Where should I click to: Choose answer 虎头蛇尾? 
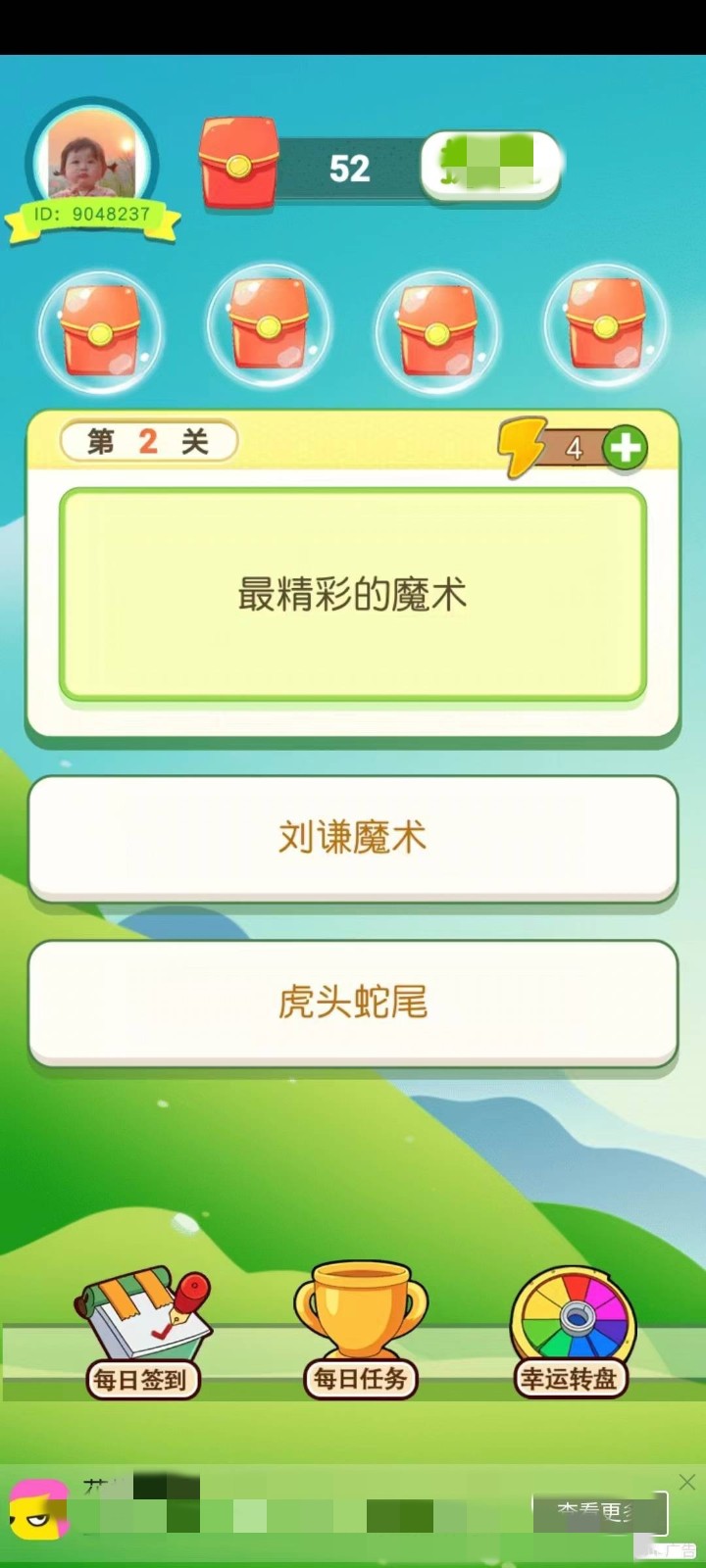tap(353, 1003)
